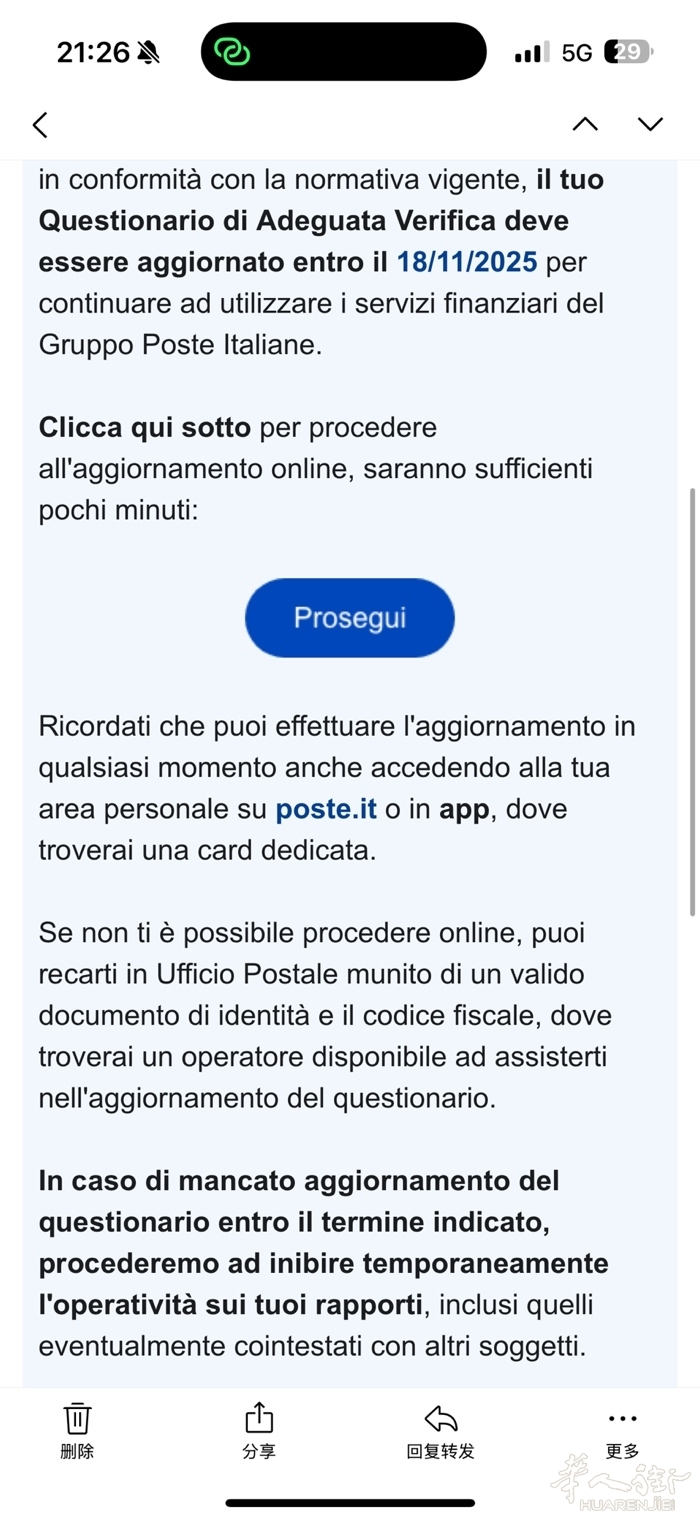Viewport: 700px width, 1520px height.
Task: Share this email
Action: click(259, 1430)
